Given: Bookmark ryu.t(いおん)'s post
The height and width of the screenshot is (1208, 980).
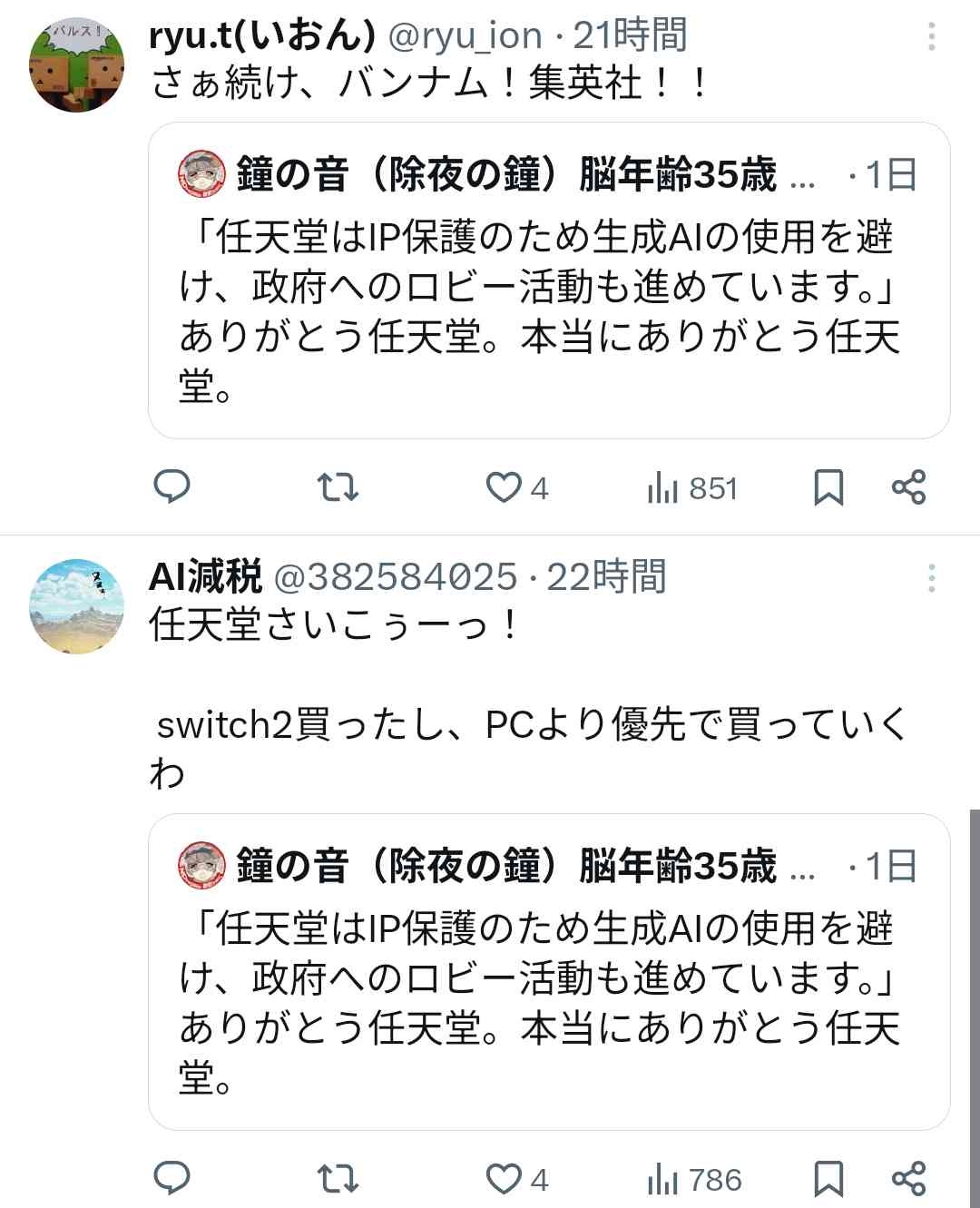Looking at the screenshot, I should pos(828,487).
